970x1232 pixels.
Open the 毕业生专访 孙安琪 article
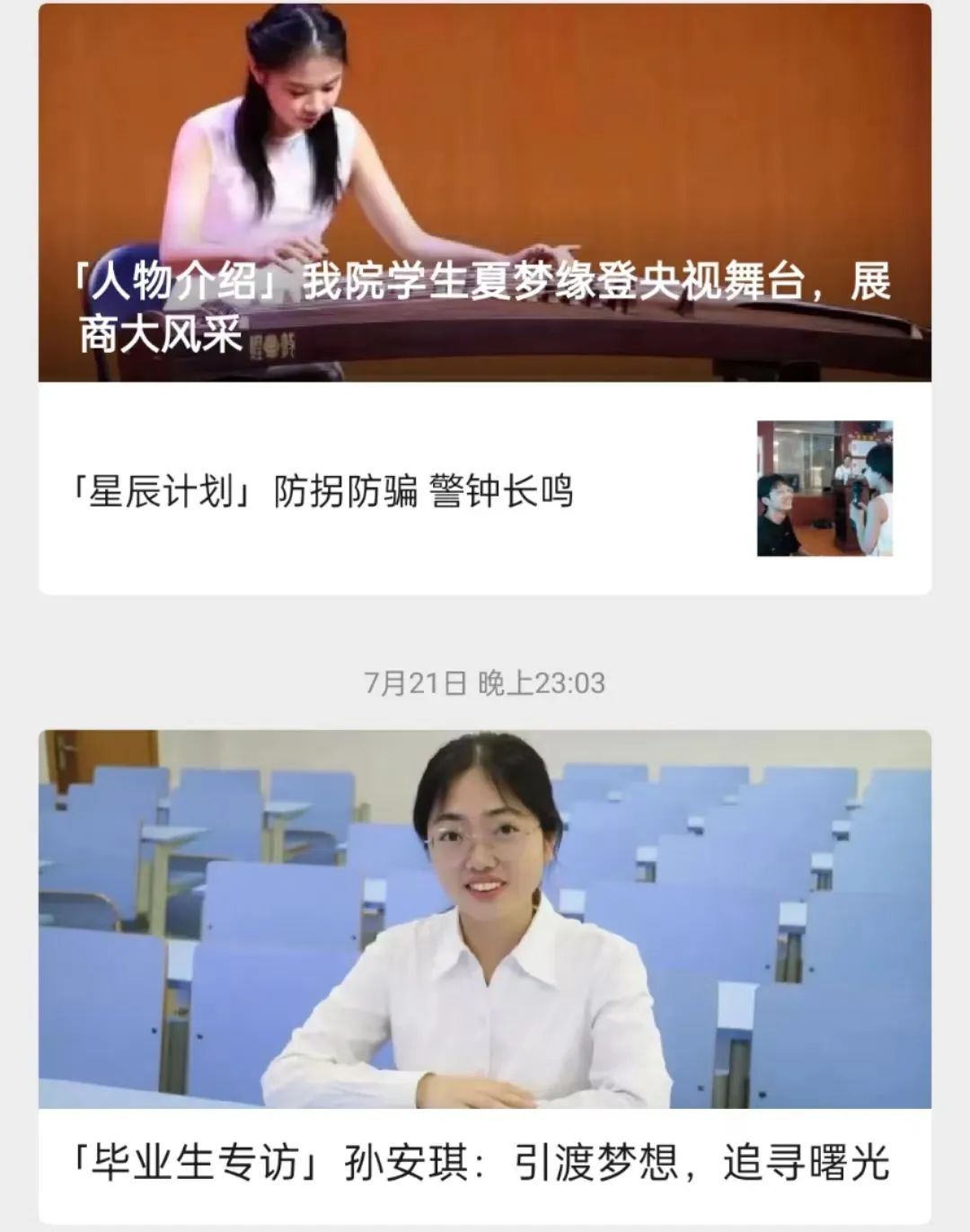point(483,1164)
